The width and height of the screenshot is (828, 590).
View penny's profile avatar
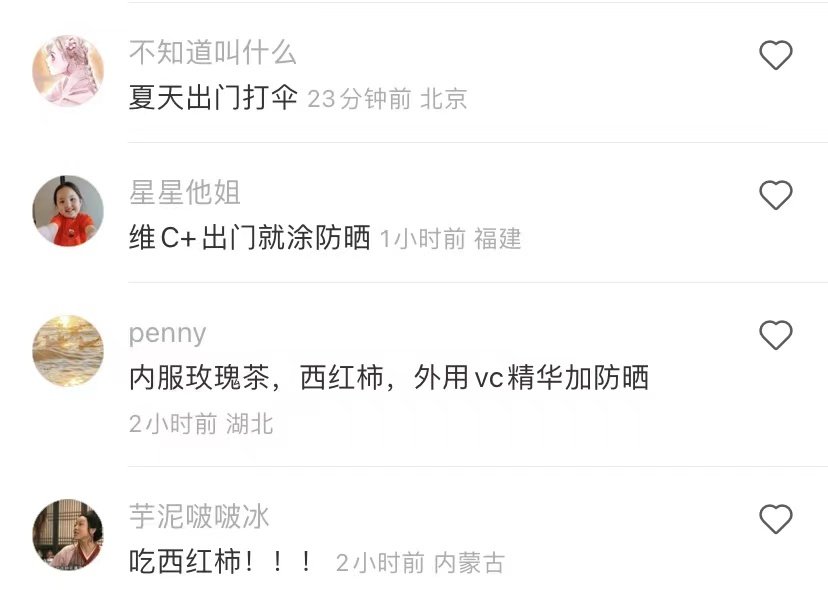[x=68, y=350]
